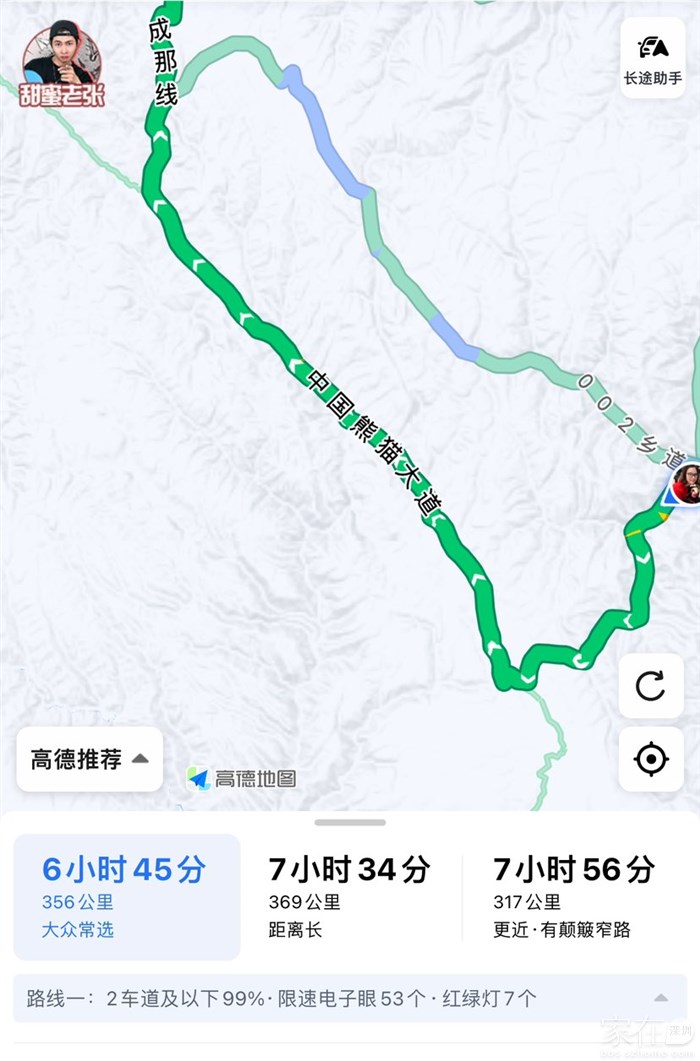Refresh the route with the reload icon
The height and width of the screenshot is (1061, 700).
651,686
